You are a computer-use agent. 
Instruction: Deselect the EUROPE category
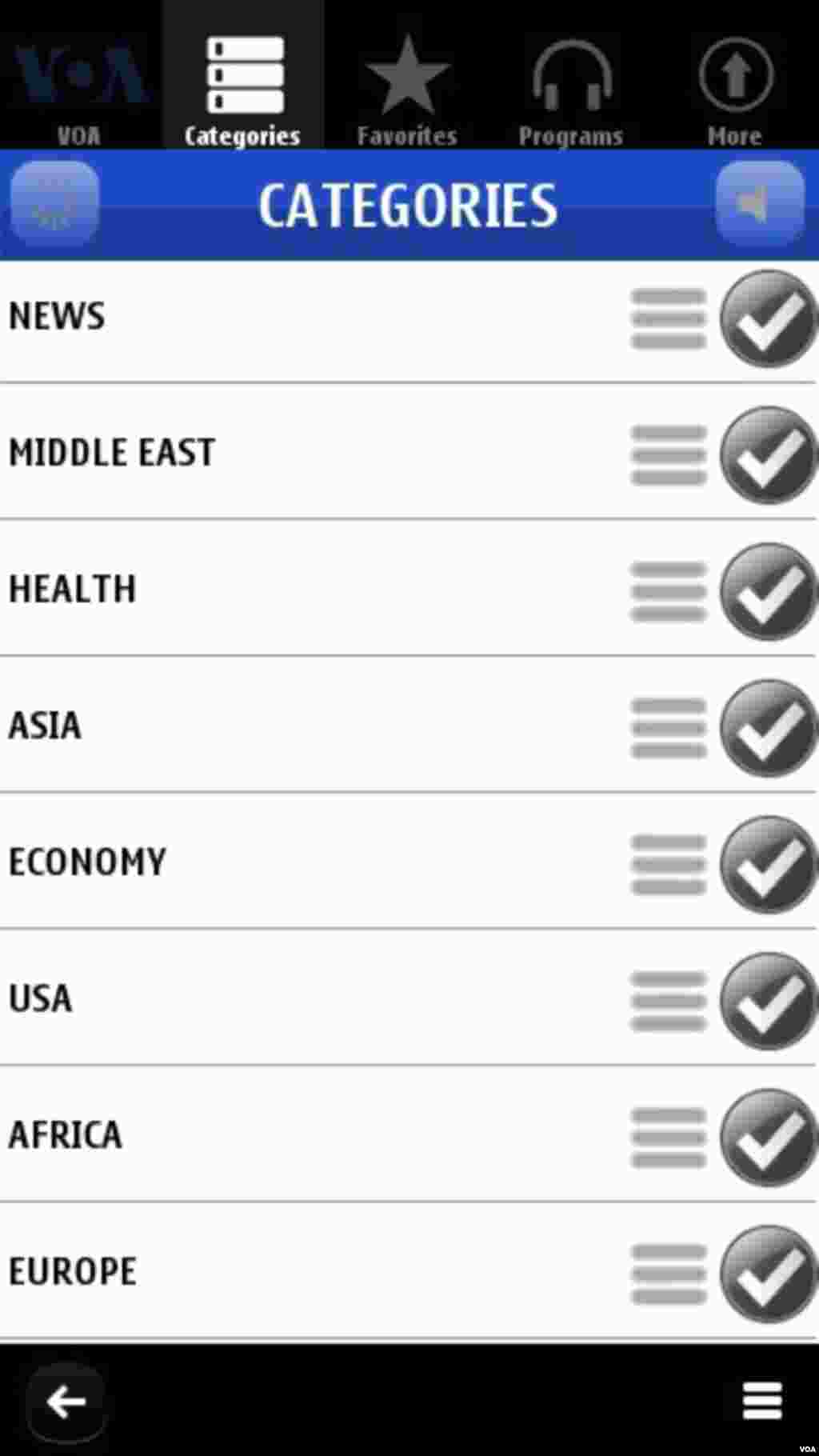(x=769, y=1274)
